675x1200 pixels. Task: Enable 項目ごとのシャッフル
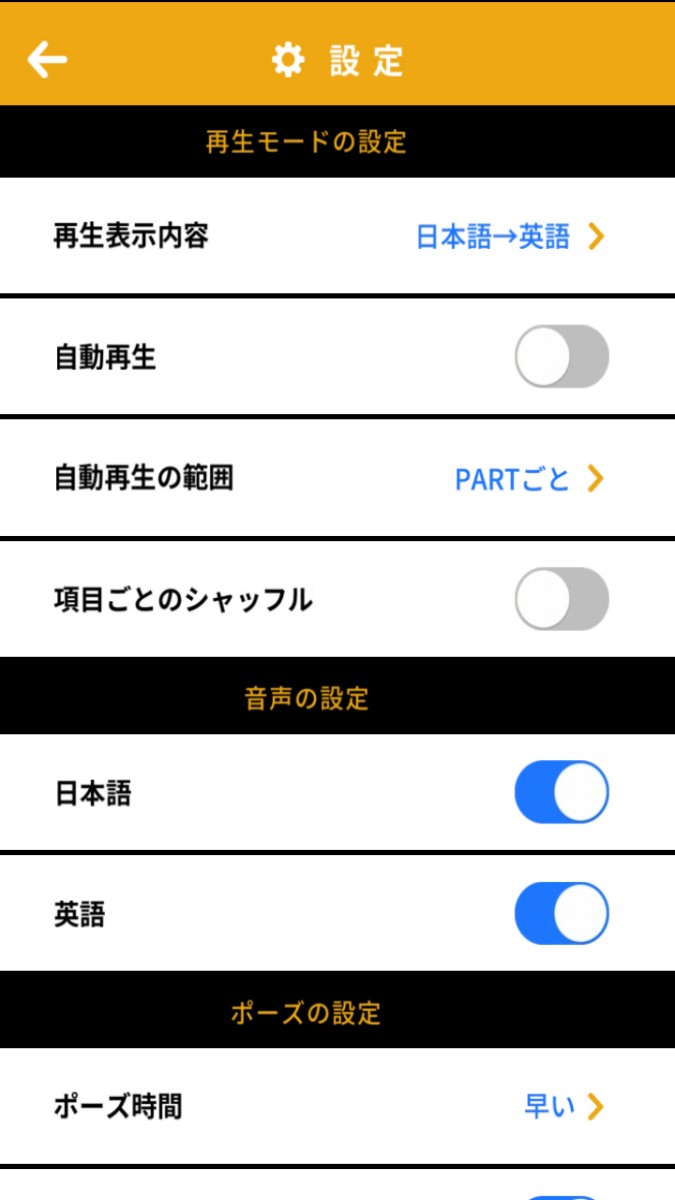point(562,599)
